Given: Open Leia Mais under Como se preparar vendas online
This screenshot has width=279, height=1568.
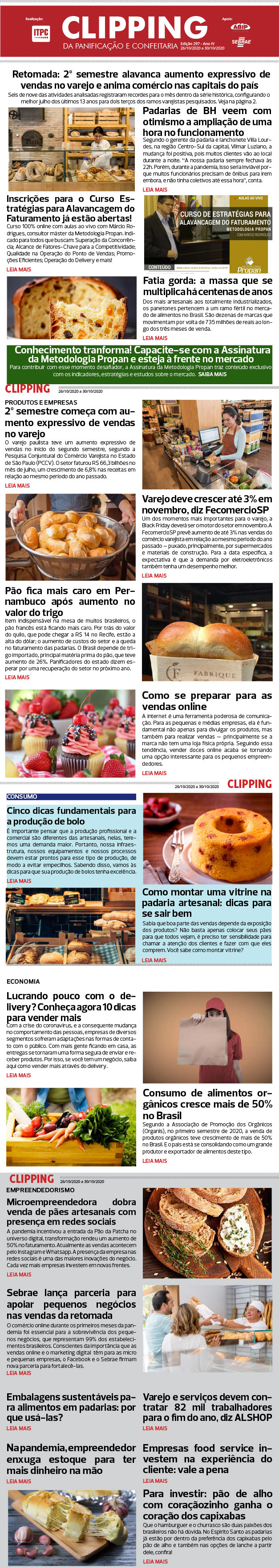Looking at the screenshot, I should pyautogui.click(x=154, y=773).
